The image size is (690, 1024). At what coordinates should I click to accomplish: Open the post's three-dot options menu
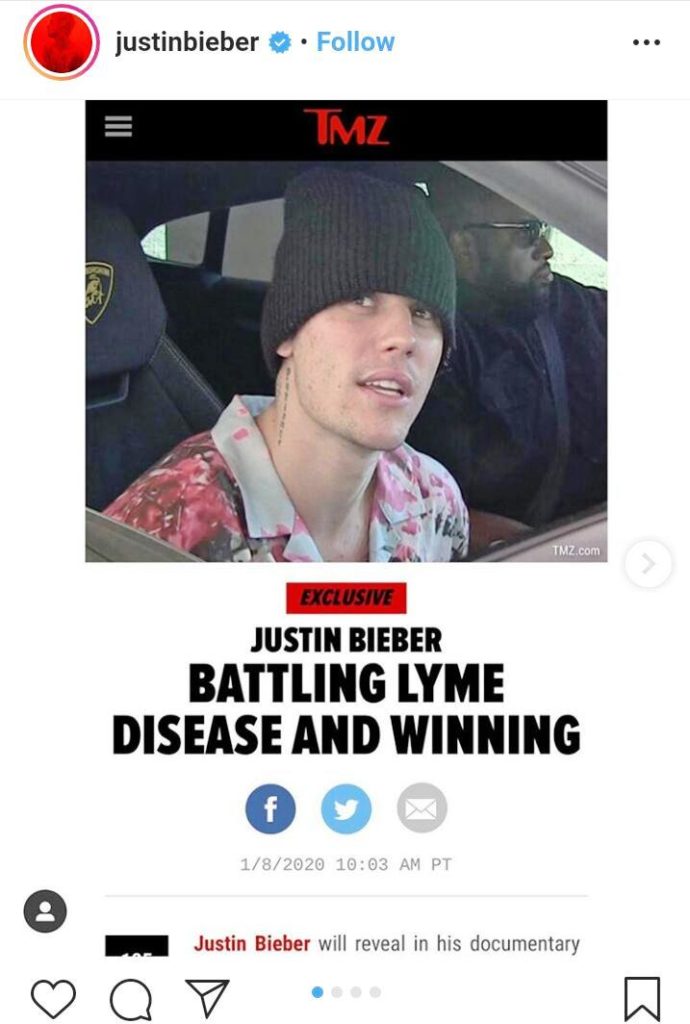[x=646, y=43]
